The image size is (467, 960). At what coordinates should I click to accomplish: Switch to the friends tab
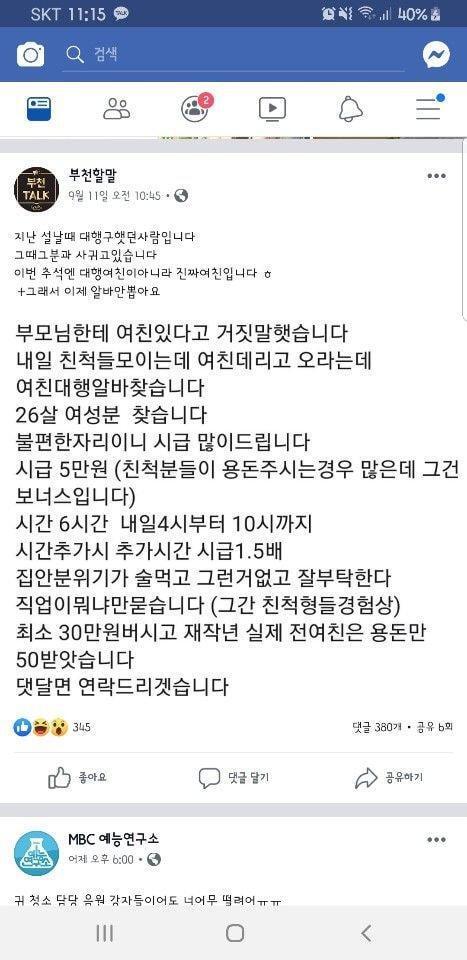click(x=116, y=109)
